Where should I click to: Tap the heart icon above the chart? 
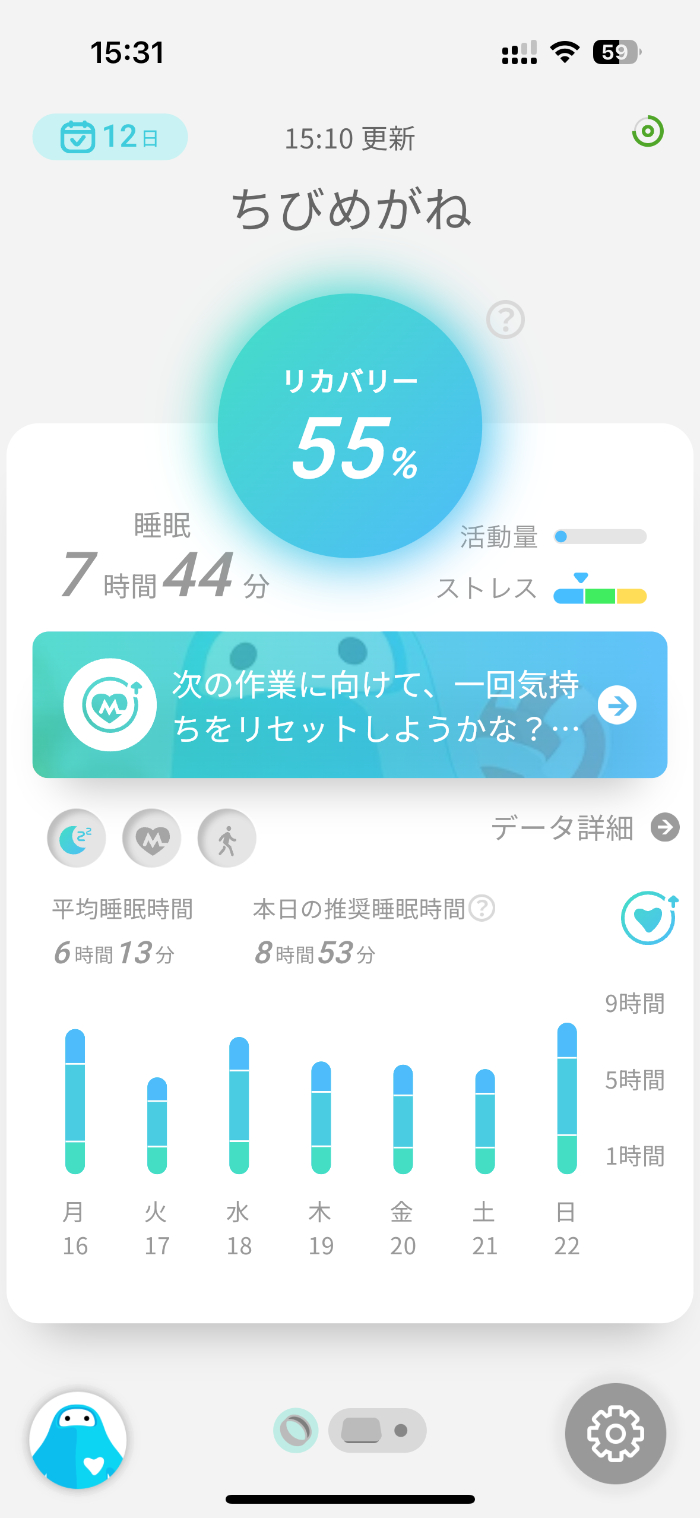click(649, 918)
